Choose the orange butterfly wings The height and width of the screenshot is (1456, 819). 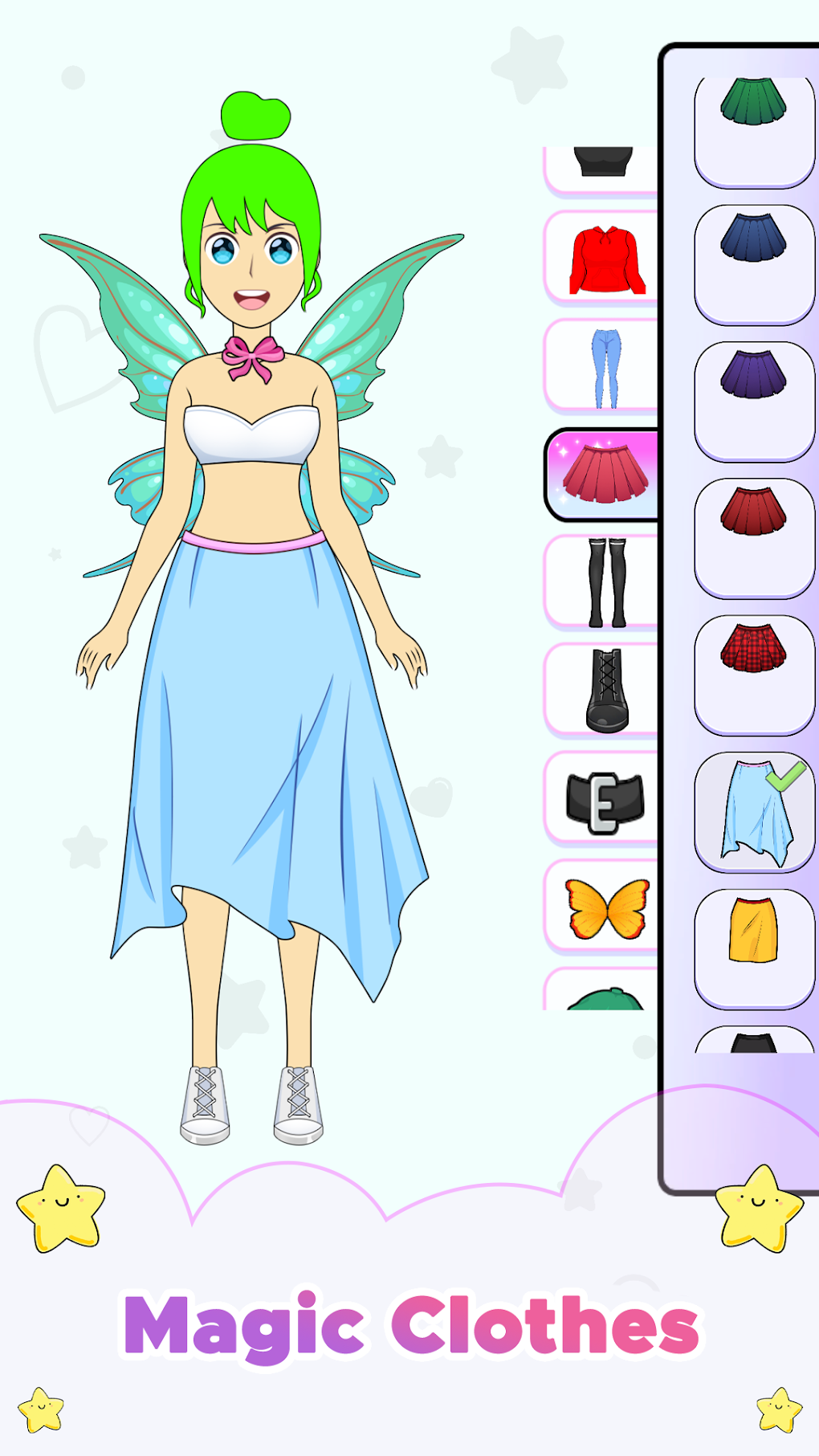pos(603,906)
